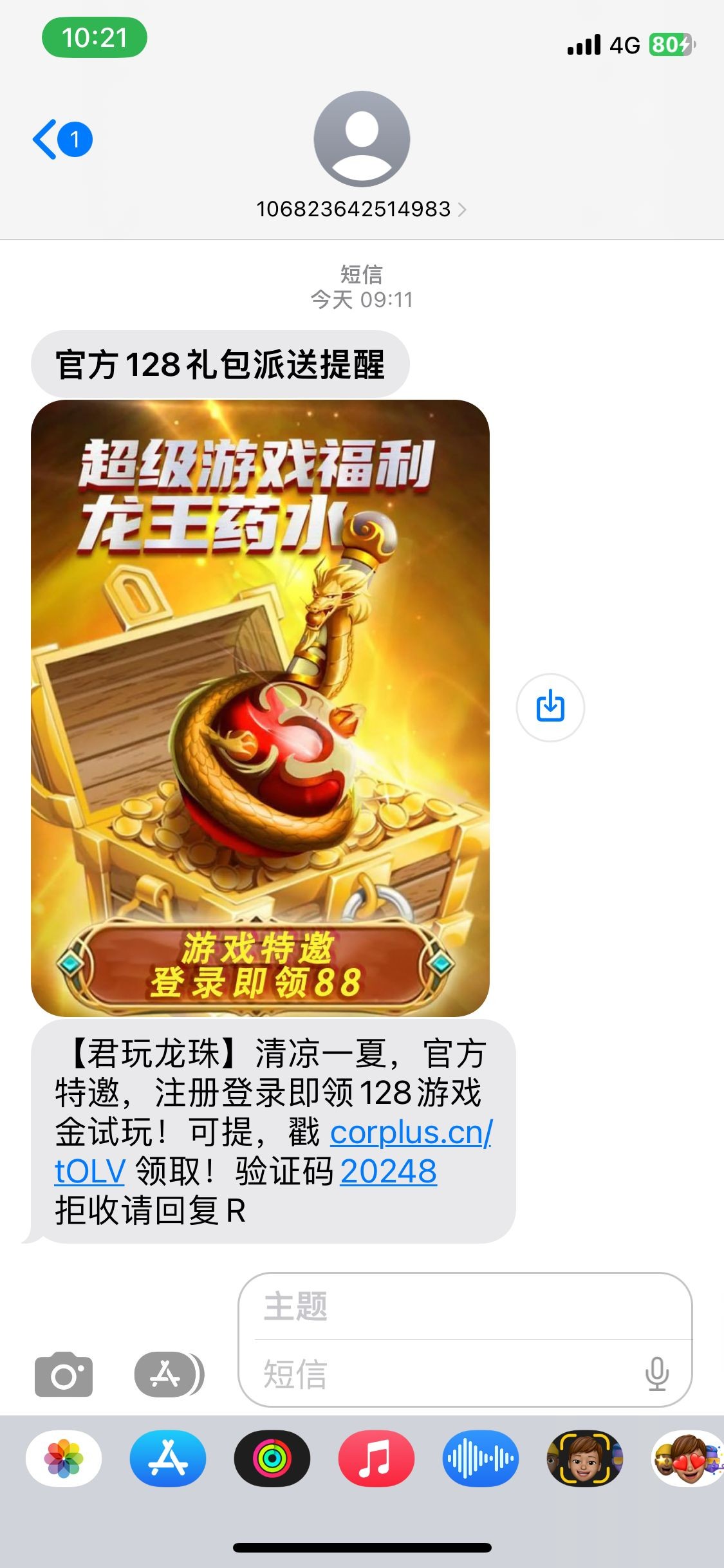Open the camera to attach a photo
This screenshot has height=1568, width=724.
tap(63, 1374)
